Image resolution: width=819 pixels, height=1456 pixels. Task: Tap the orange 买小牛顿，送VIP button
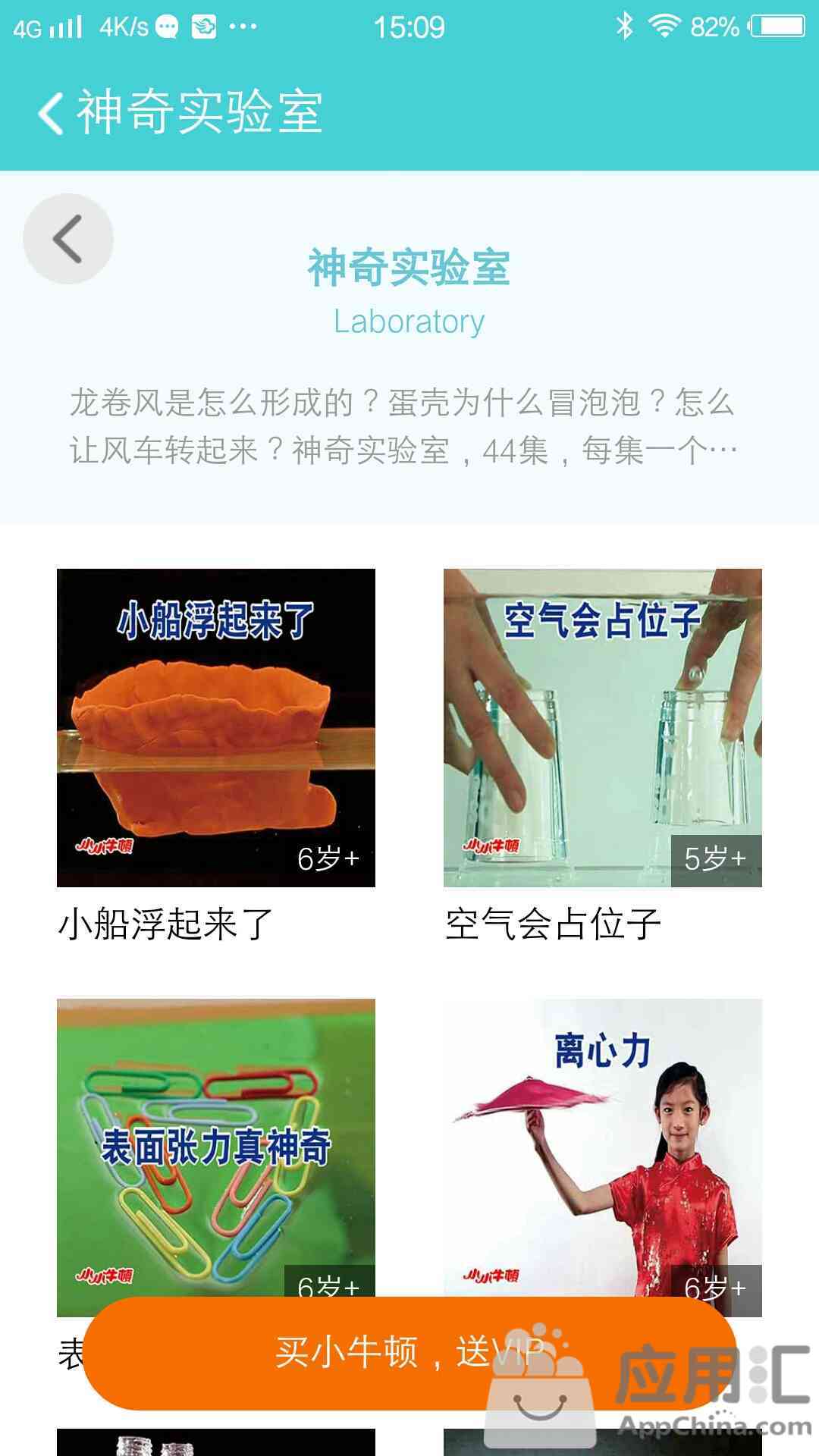pyautogui.click(x=409, y=1354)
